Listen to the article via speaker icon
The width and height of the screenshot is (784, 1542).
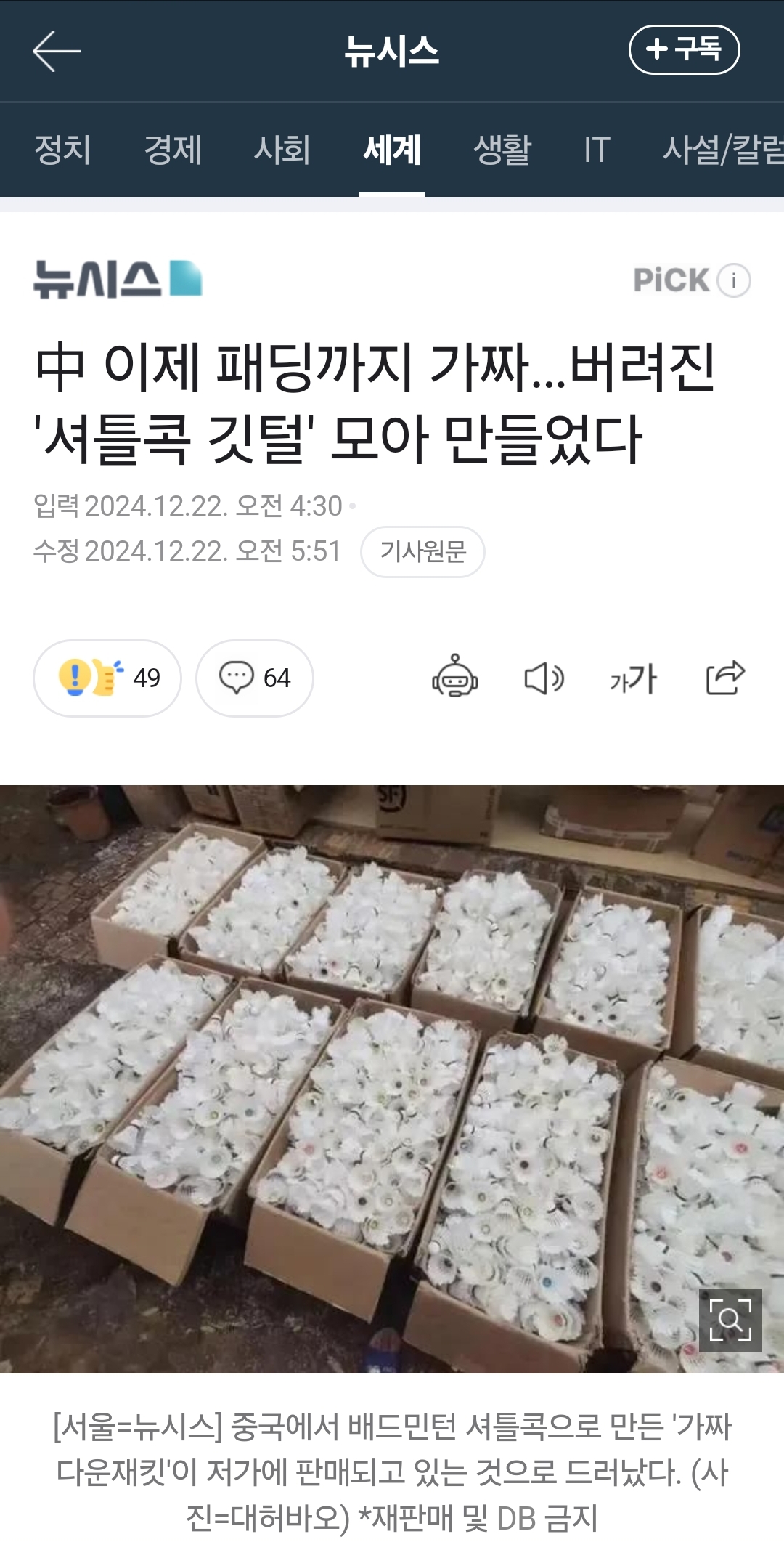pyautogui.click(x=544, y=679)
